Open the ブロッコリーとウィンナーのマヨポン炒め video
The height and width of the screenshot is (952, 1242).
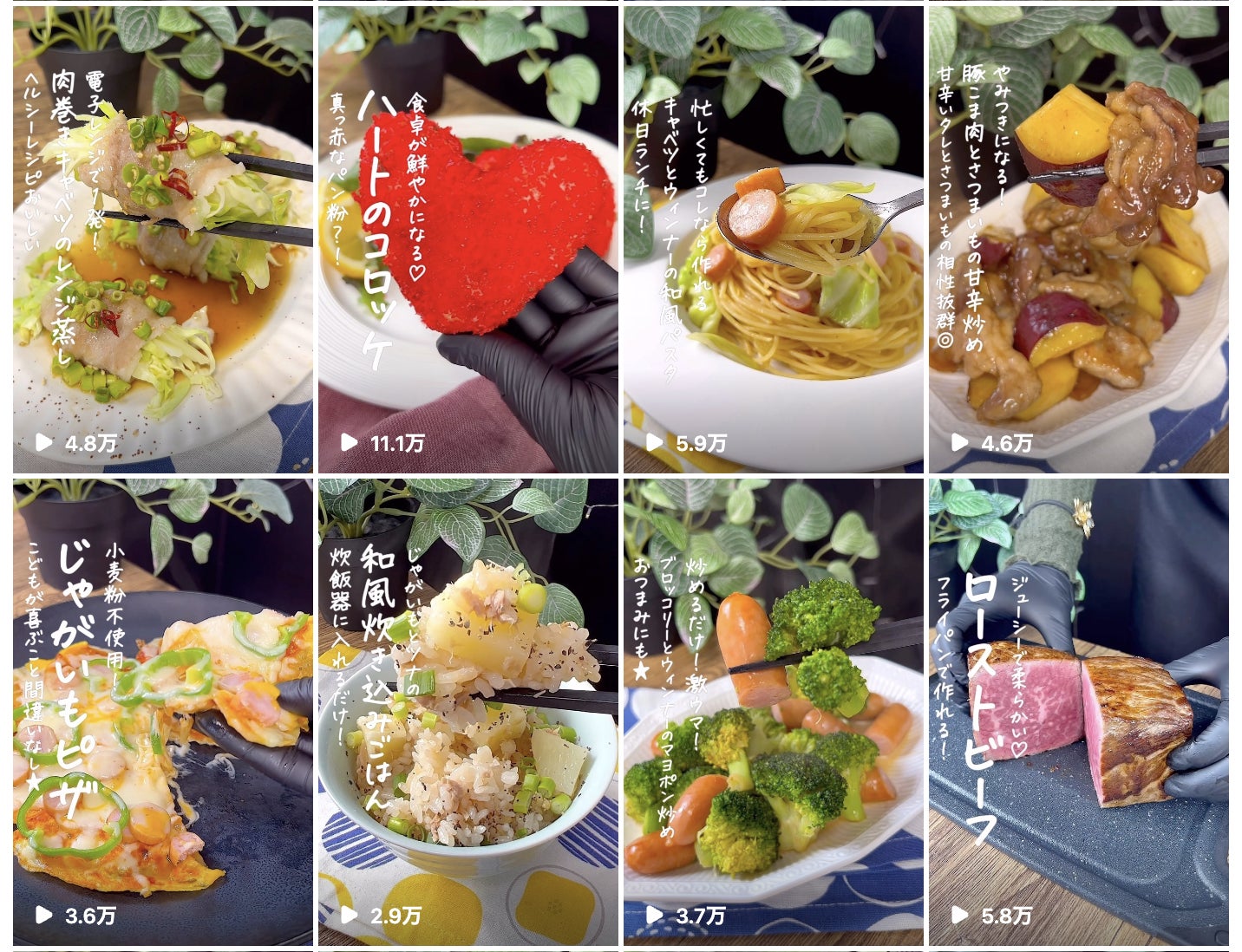pos(774,711)
